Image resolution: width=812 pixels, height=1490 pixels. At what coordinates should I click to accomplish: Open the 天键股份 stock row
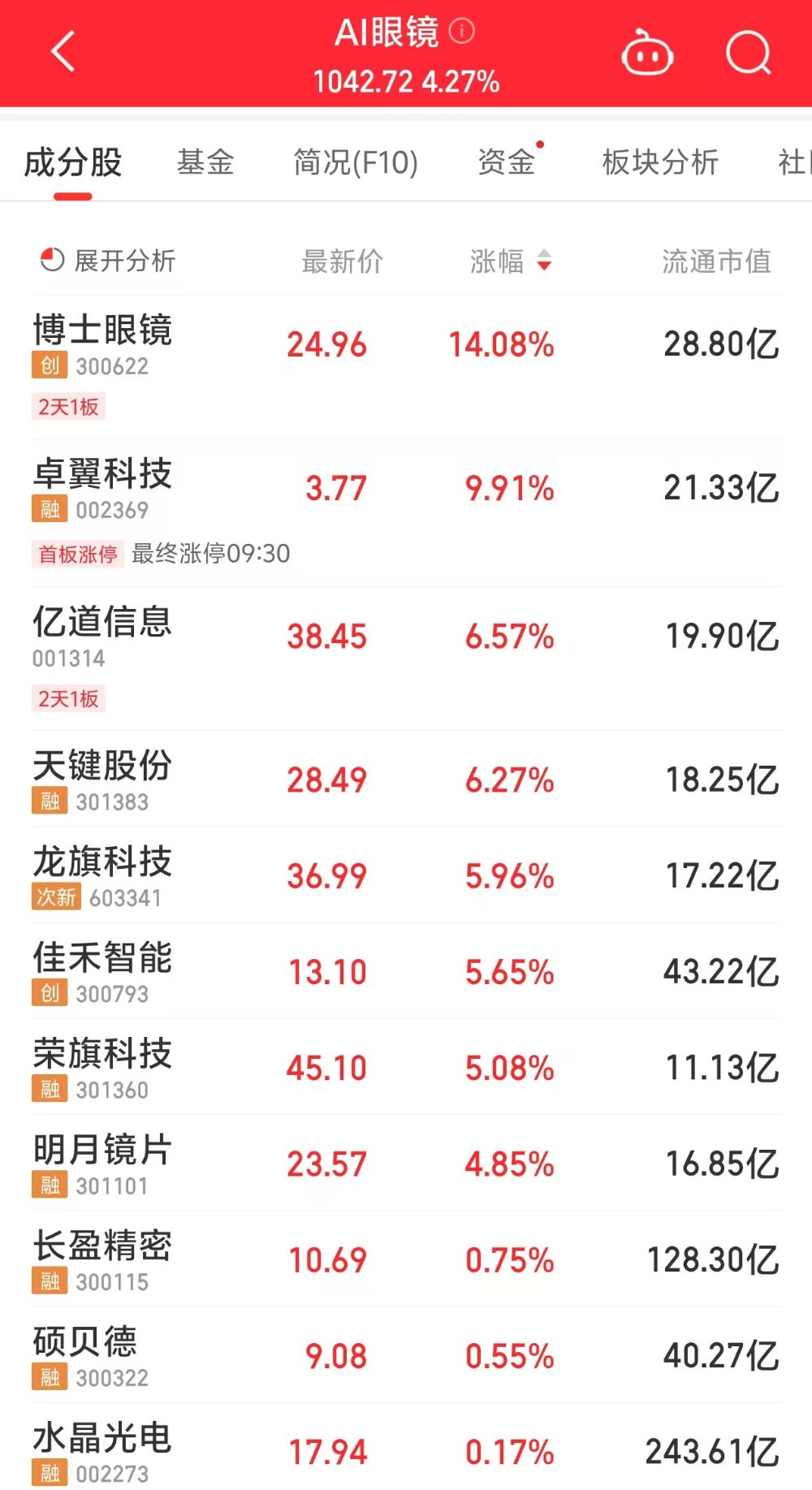(x=406, y=780)
